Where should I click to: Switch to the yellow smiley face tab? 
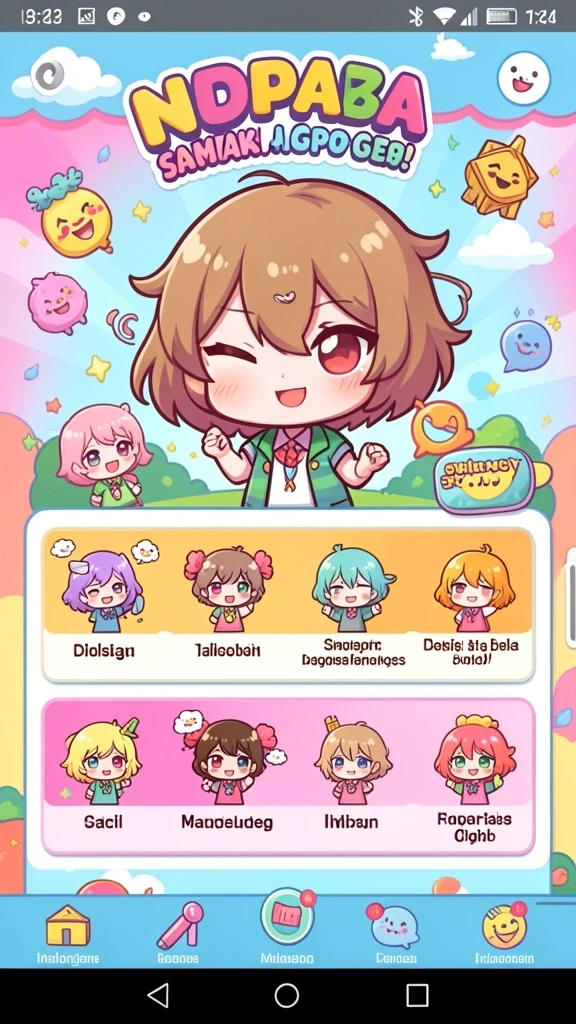[x=504, y=934]
